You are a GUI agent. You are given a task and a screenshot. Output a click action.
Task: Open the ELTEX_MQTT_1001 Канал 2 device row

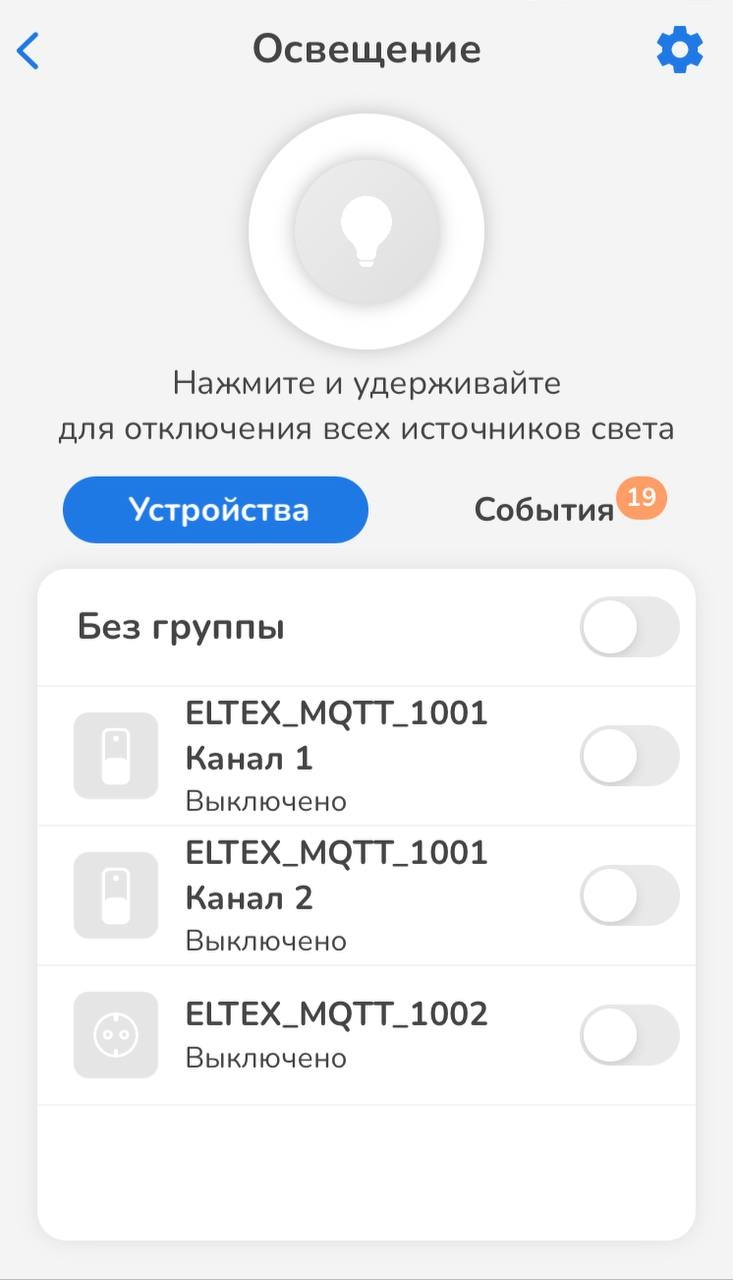[336, 896]
